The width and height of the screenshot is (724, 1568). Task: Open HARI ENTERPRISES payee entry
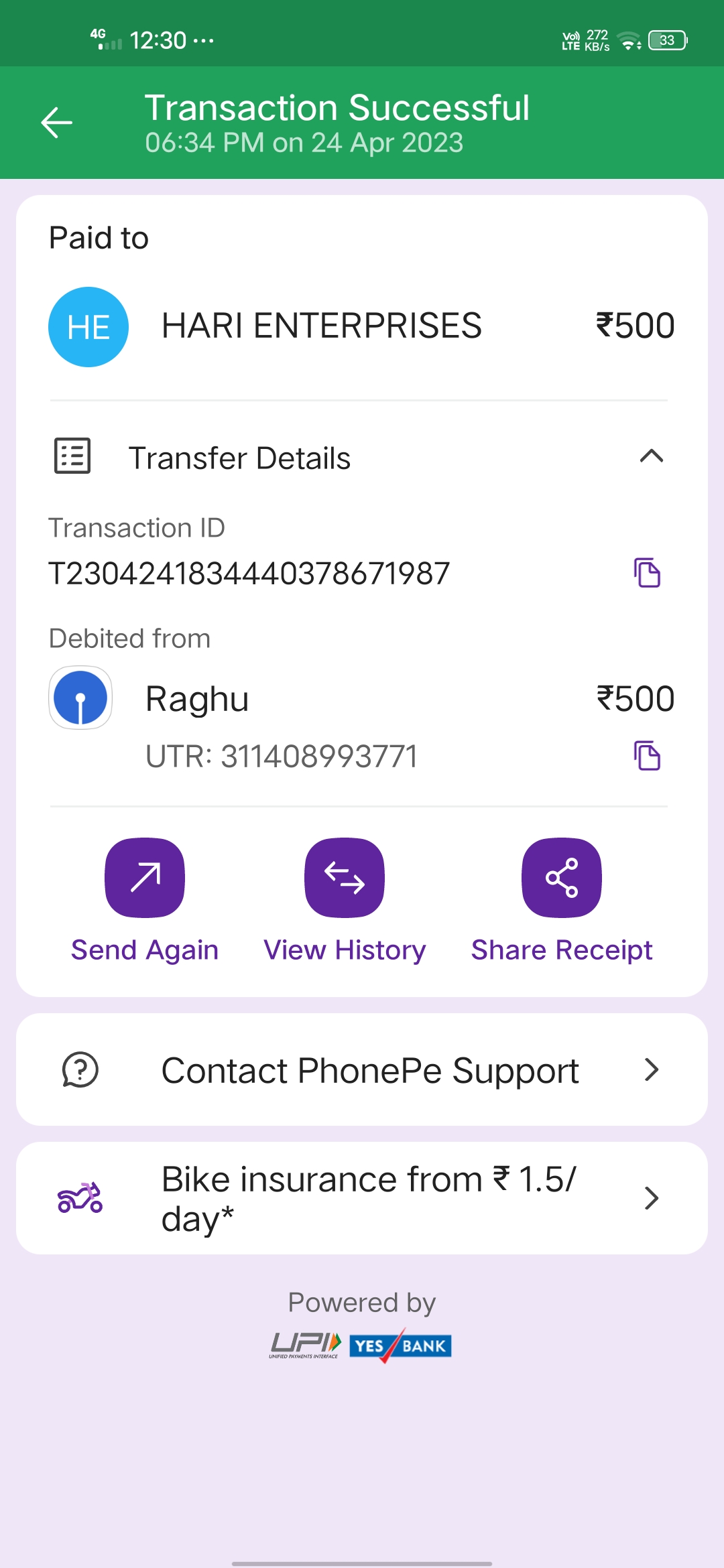[322, 326]
